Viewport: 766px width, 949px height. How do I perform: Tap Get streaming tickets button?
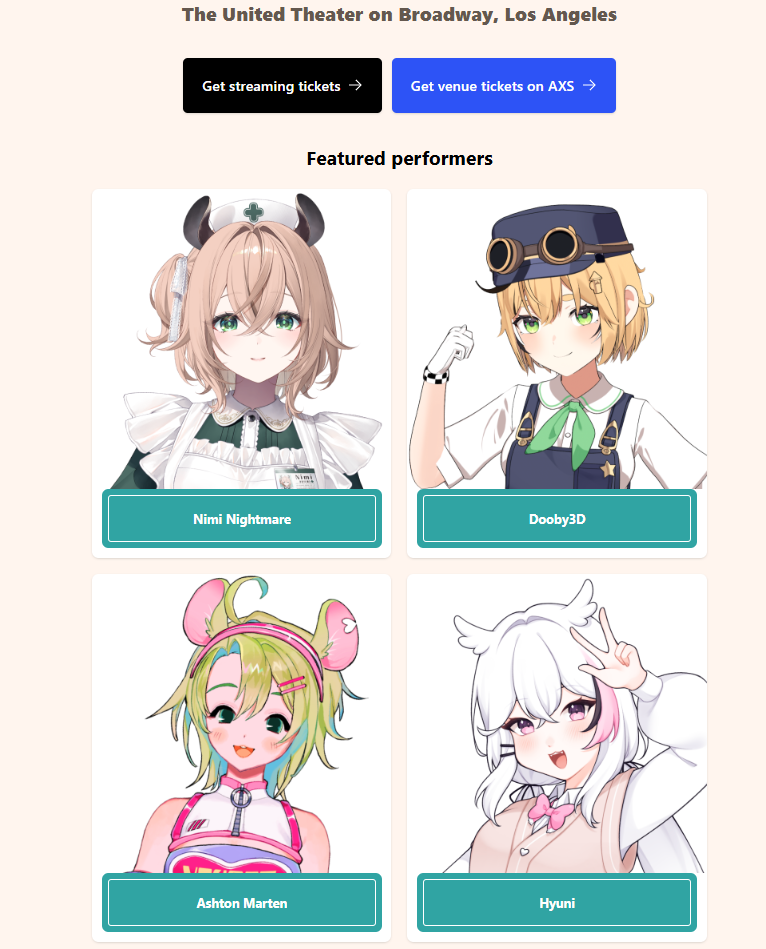click(282, 86)
